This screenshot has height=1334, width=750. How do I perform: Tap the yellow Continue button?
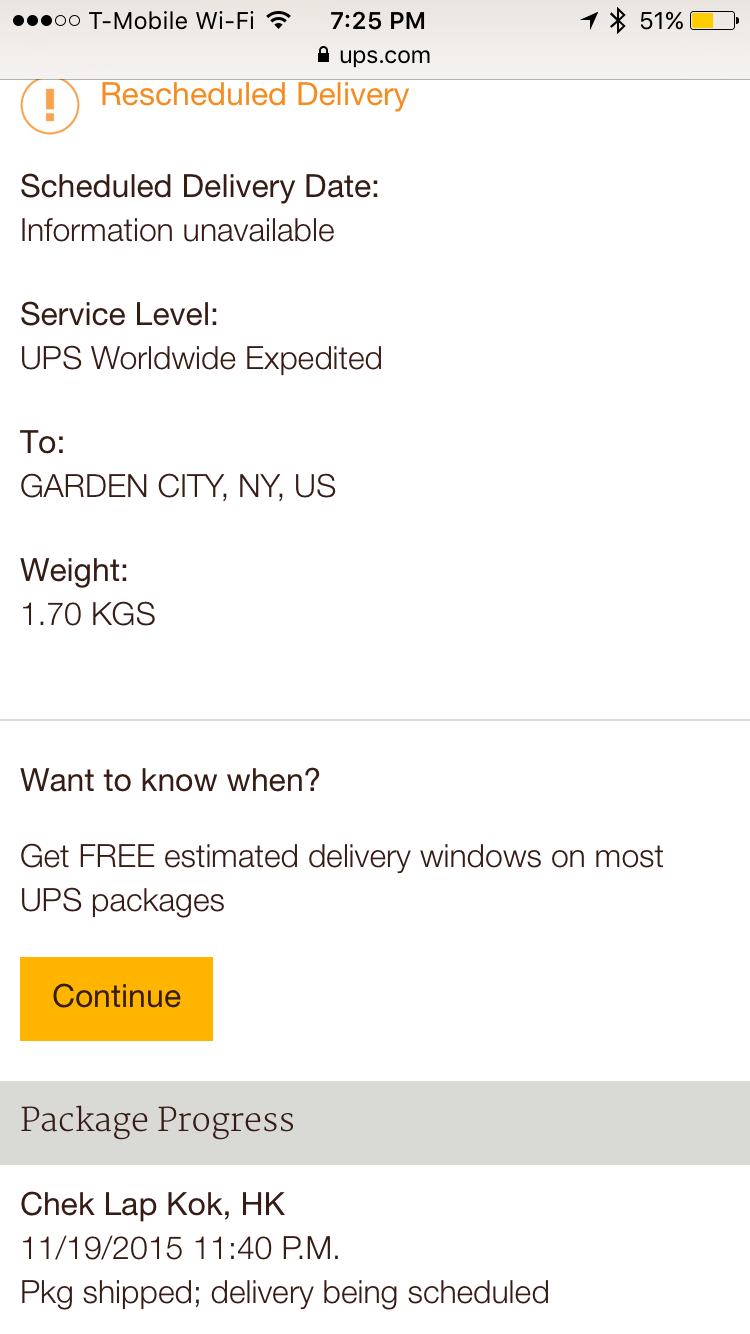116,998
